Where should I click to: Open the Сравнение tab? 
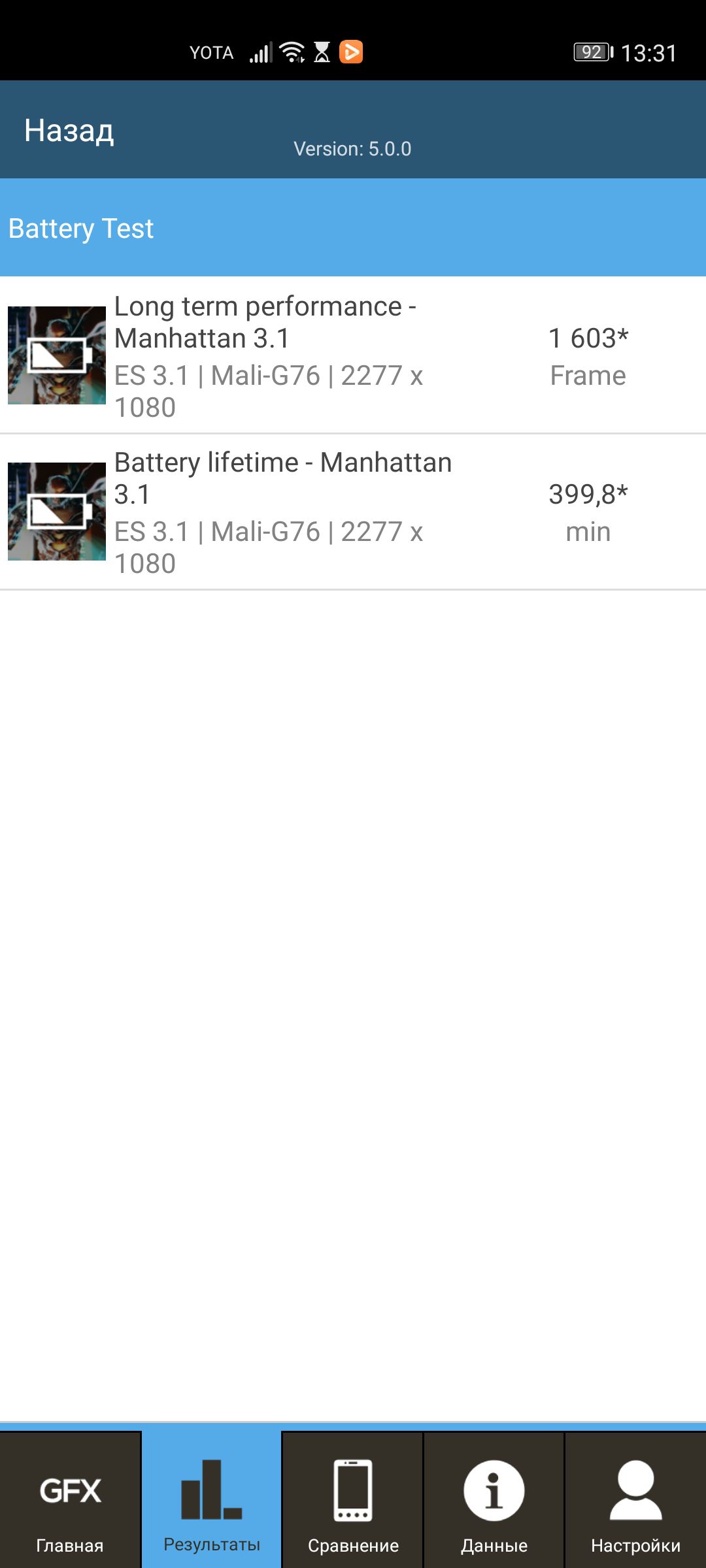click(353, 1501)
